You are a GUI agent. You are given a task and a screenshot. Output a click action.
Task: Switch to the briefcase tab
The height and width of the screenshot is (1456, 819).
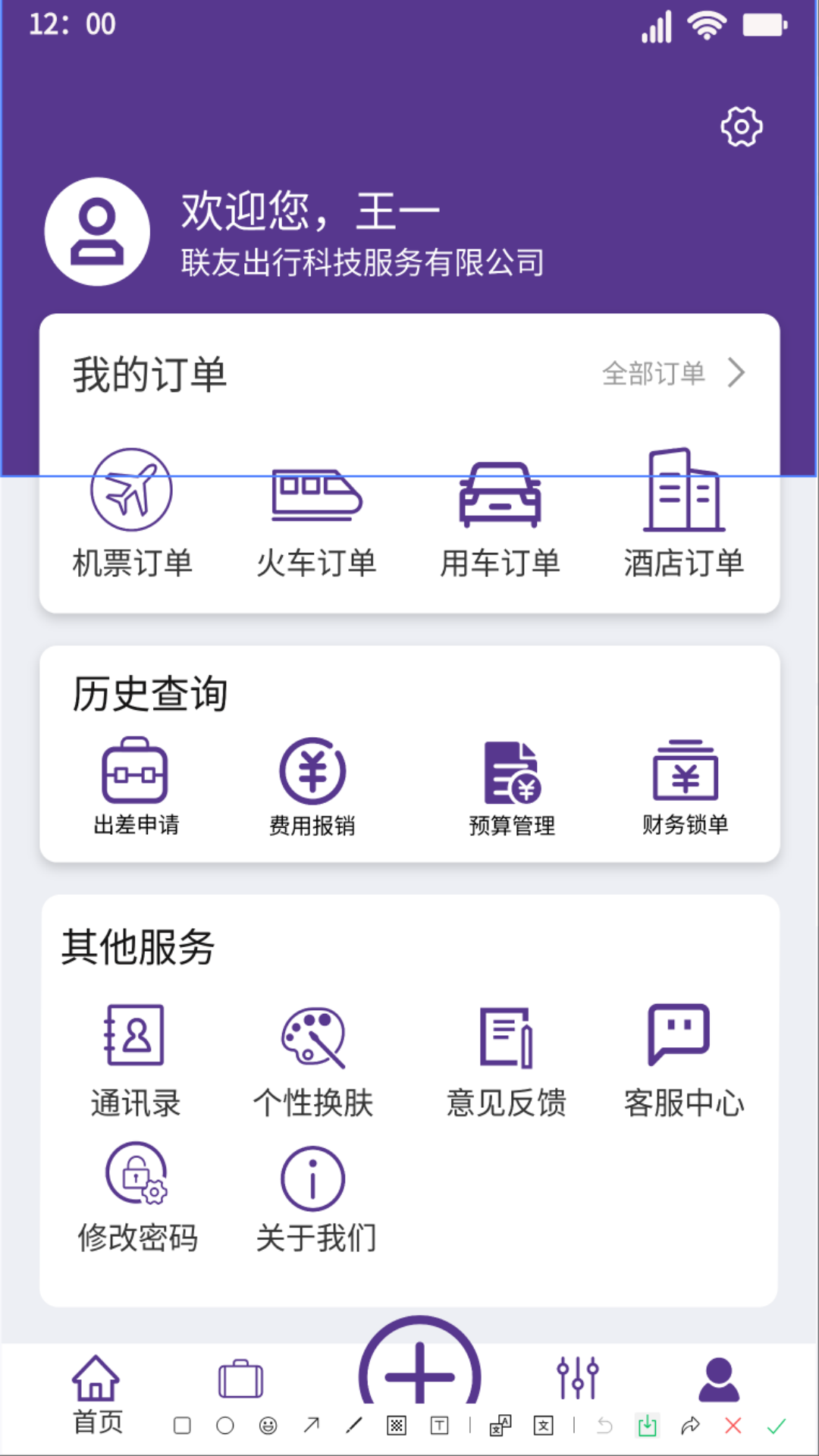240,1379
